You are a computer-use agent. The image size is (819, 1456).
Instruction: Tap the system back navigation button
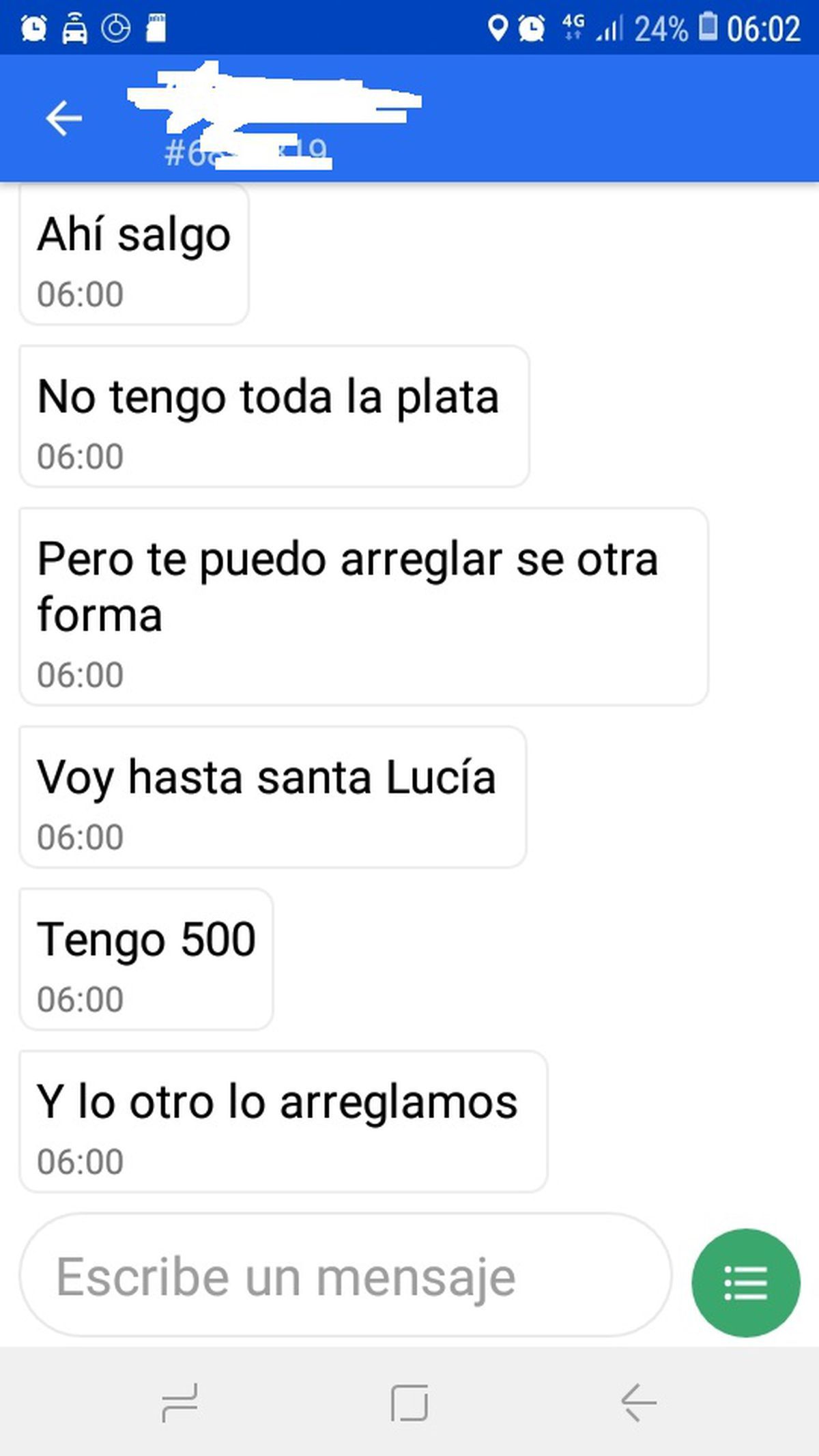(638, 1403)
